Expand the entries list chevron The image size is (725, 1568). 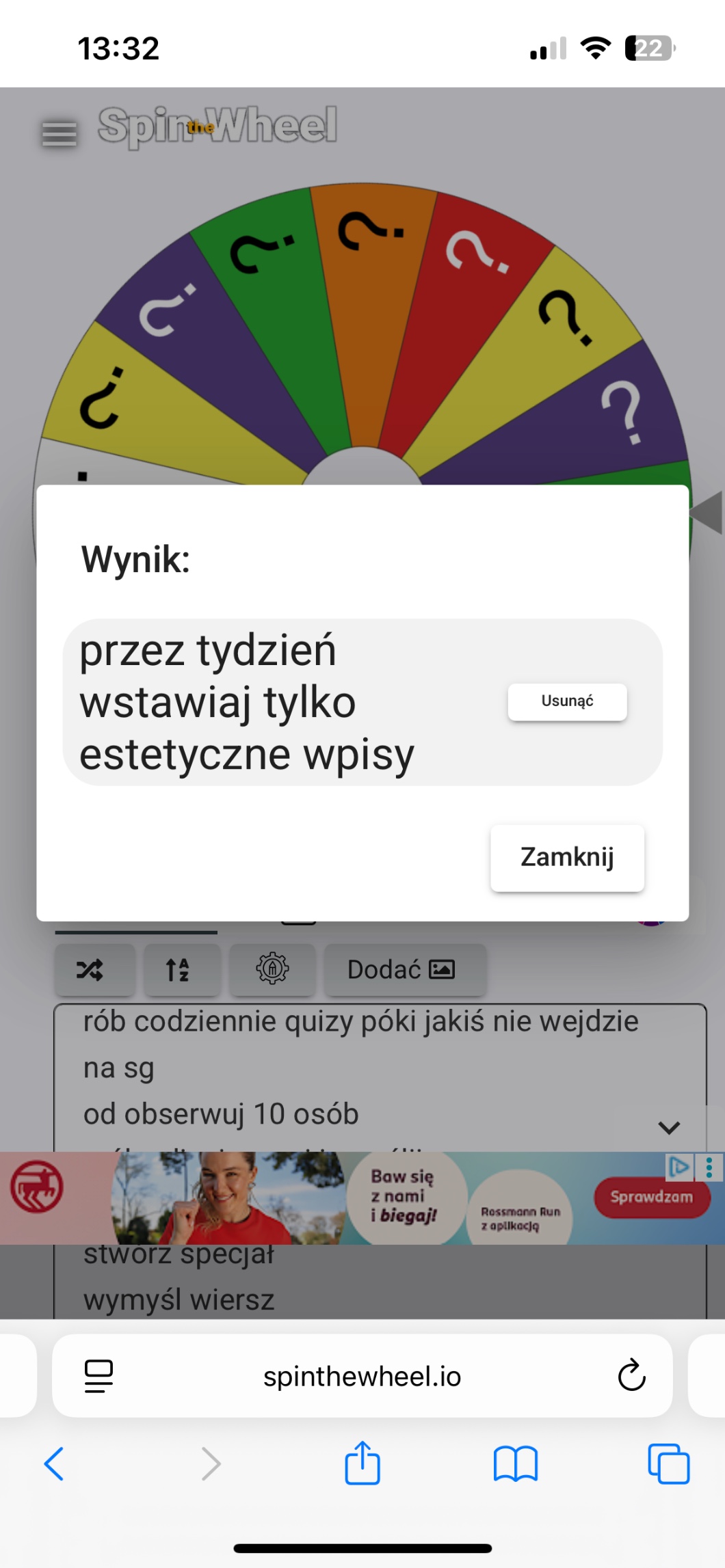(669, 1127)
